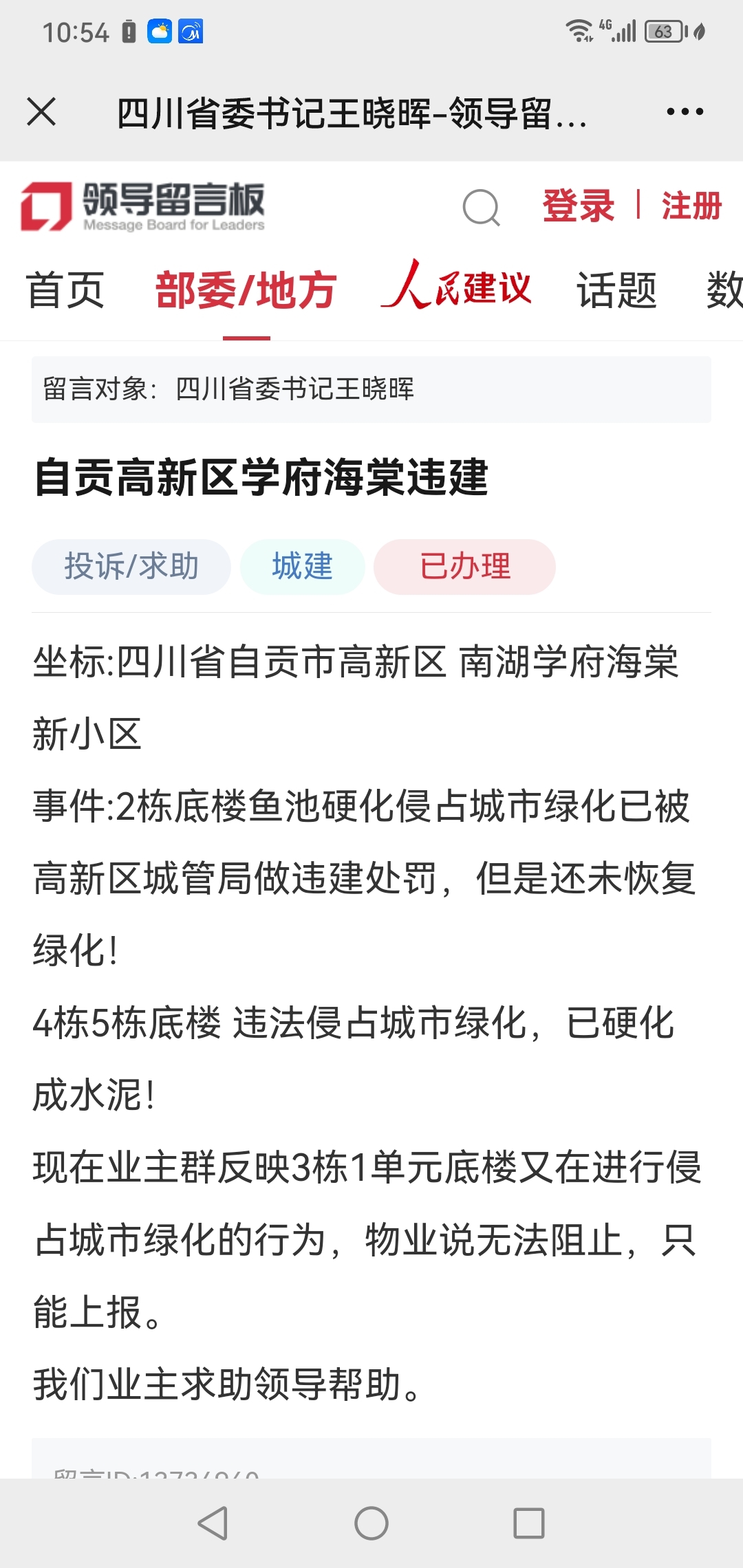Tap 注册 to register
The image size is (743, 1568).
coord(691,206)
